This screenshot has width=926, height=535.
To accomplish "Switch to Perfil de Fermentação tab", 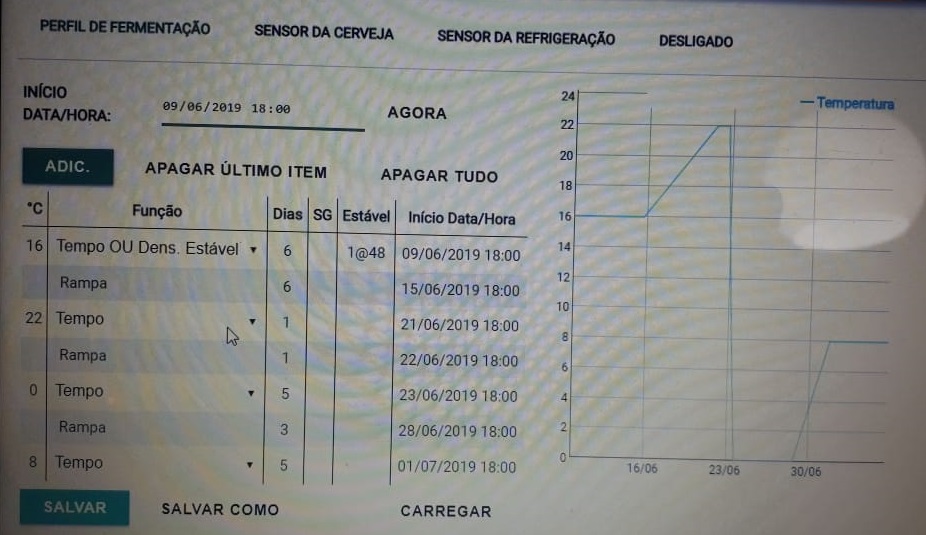I will click(x=125, y=28).
